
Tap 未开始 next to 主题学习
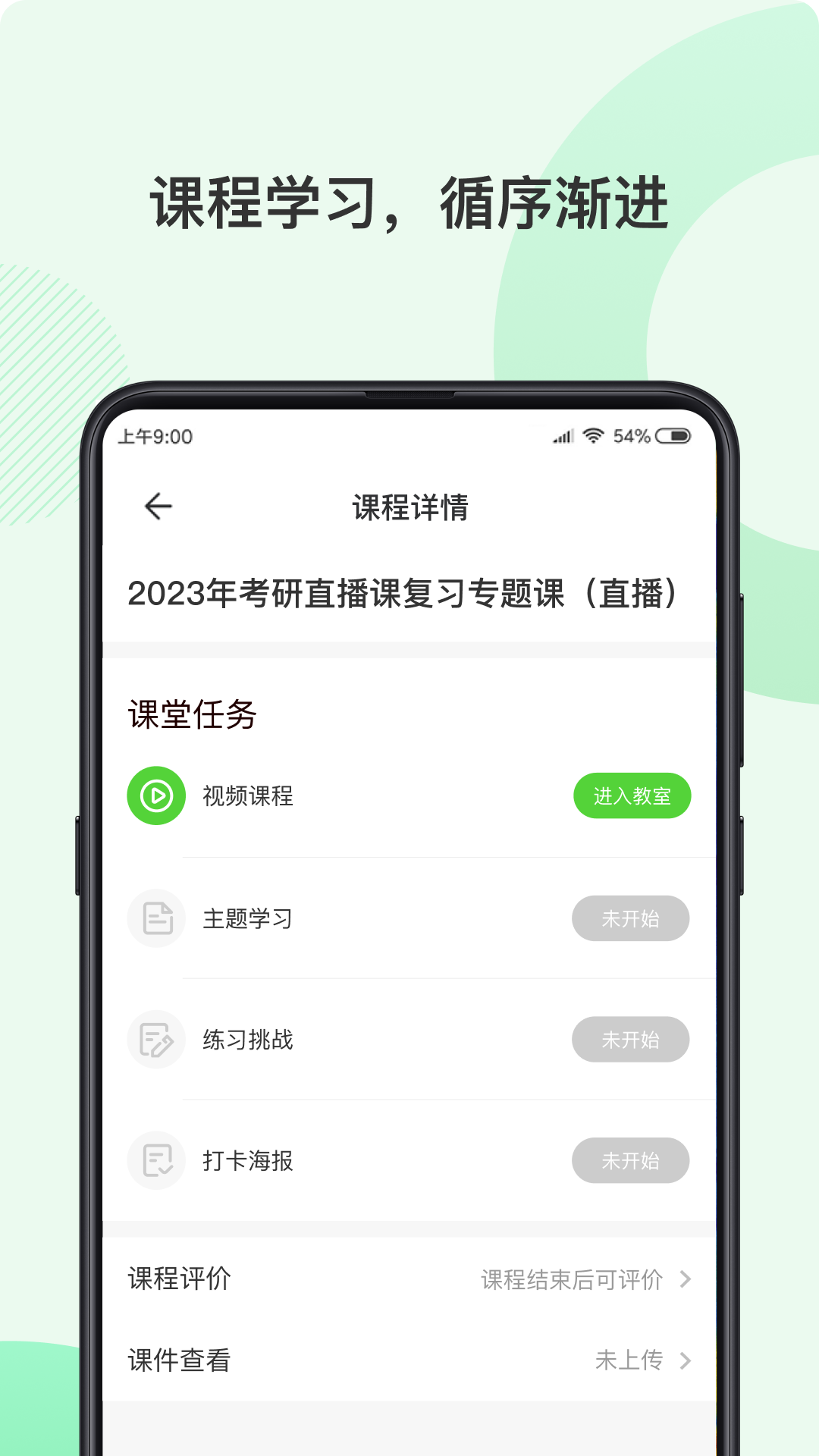630,918
